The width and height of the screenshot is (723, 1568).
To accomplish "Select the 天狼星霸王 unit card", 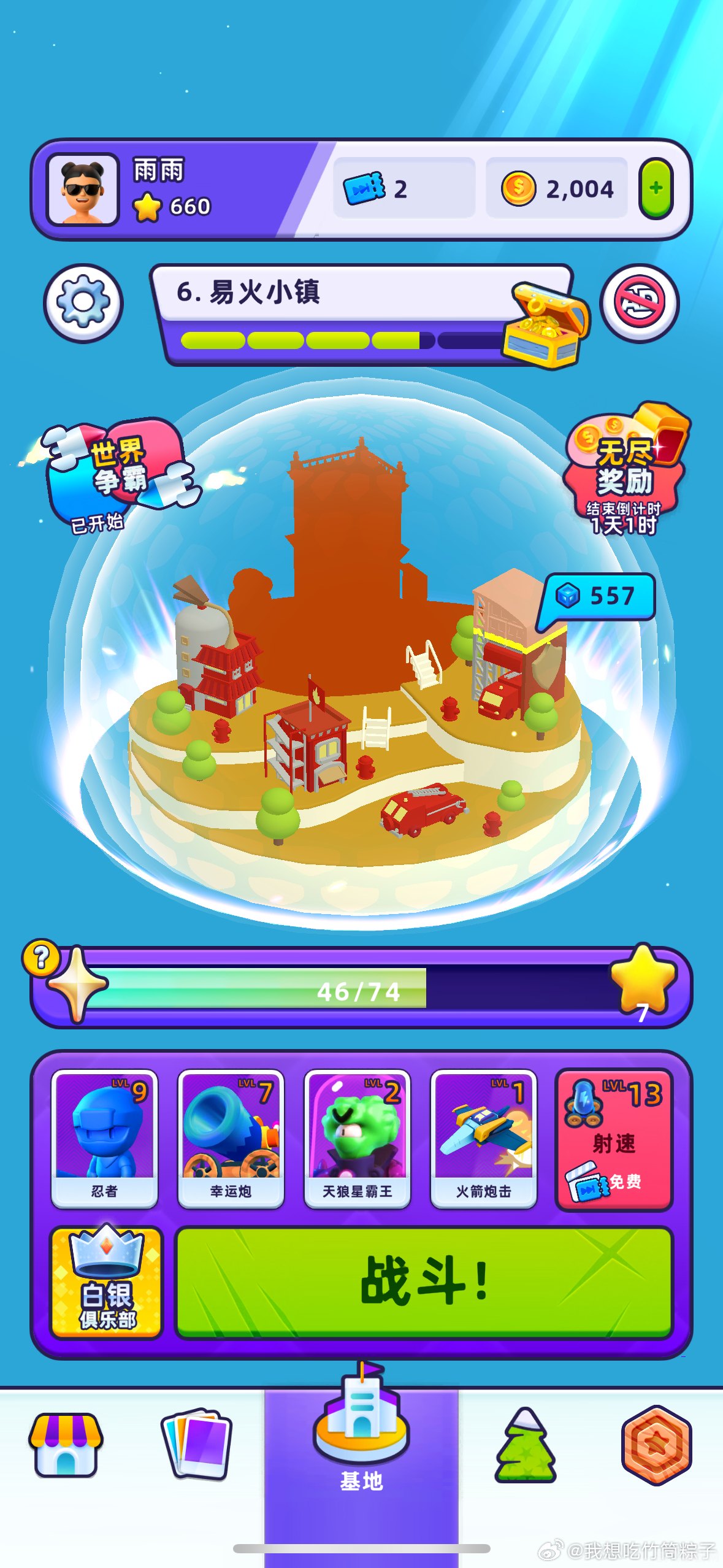I will pyautogui.click(x=358, y=1139).
